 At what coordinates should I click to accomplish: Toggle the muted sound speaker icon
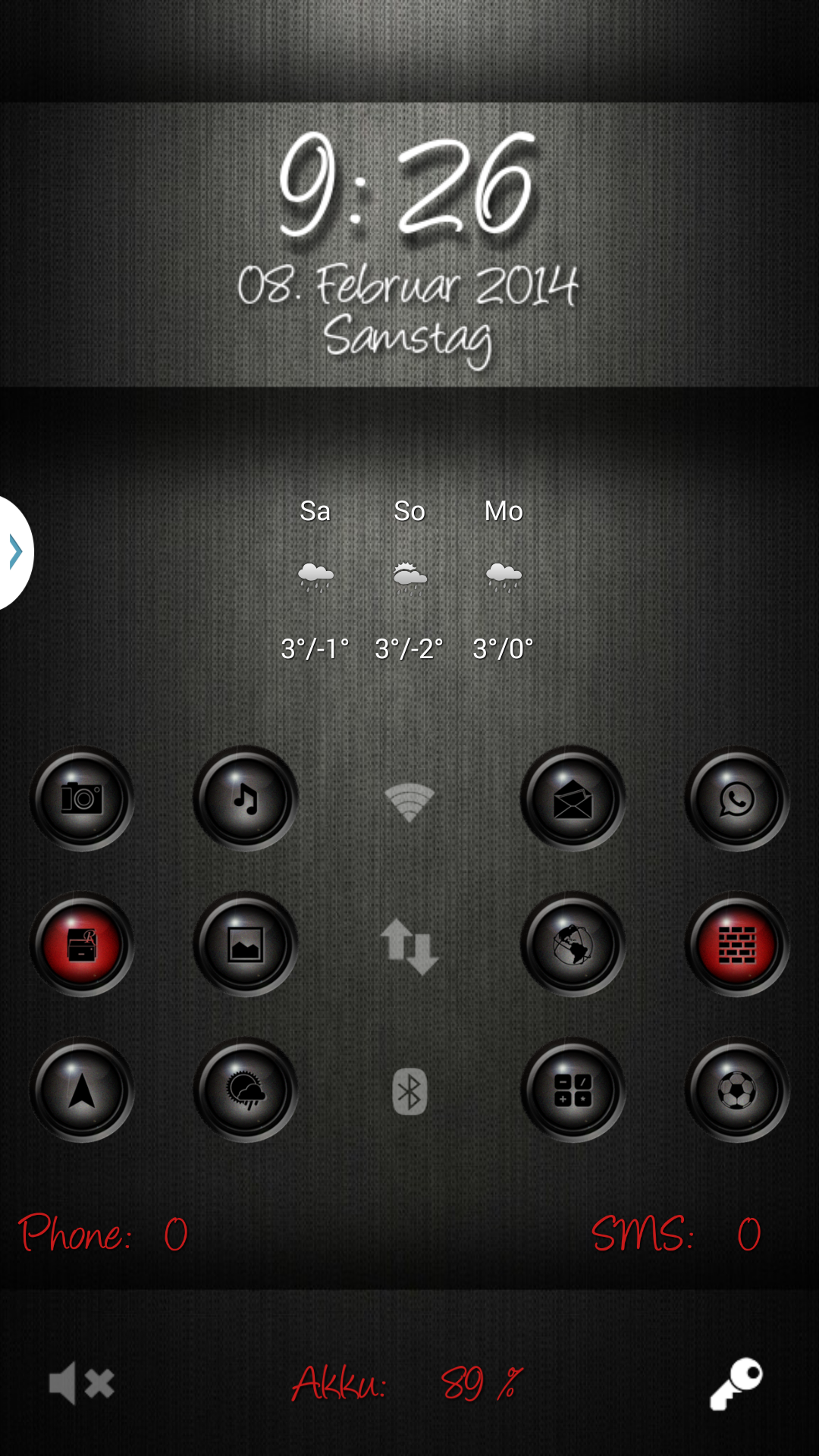coord(81,1383)
